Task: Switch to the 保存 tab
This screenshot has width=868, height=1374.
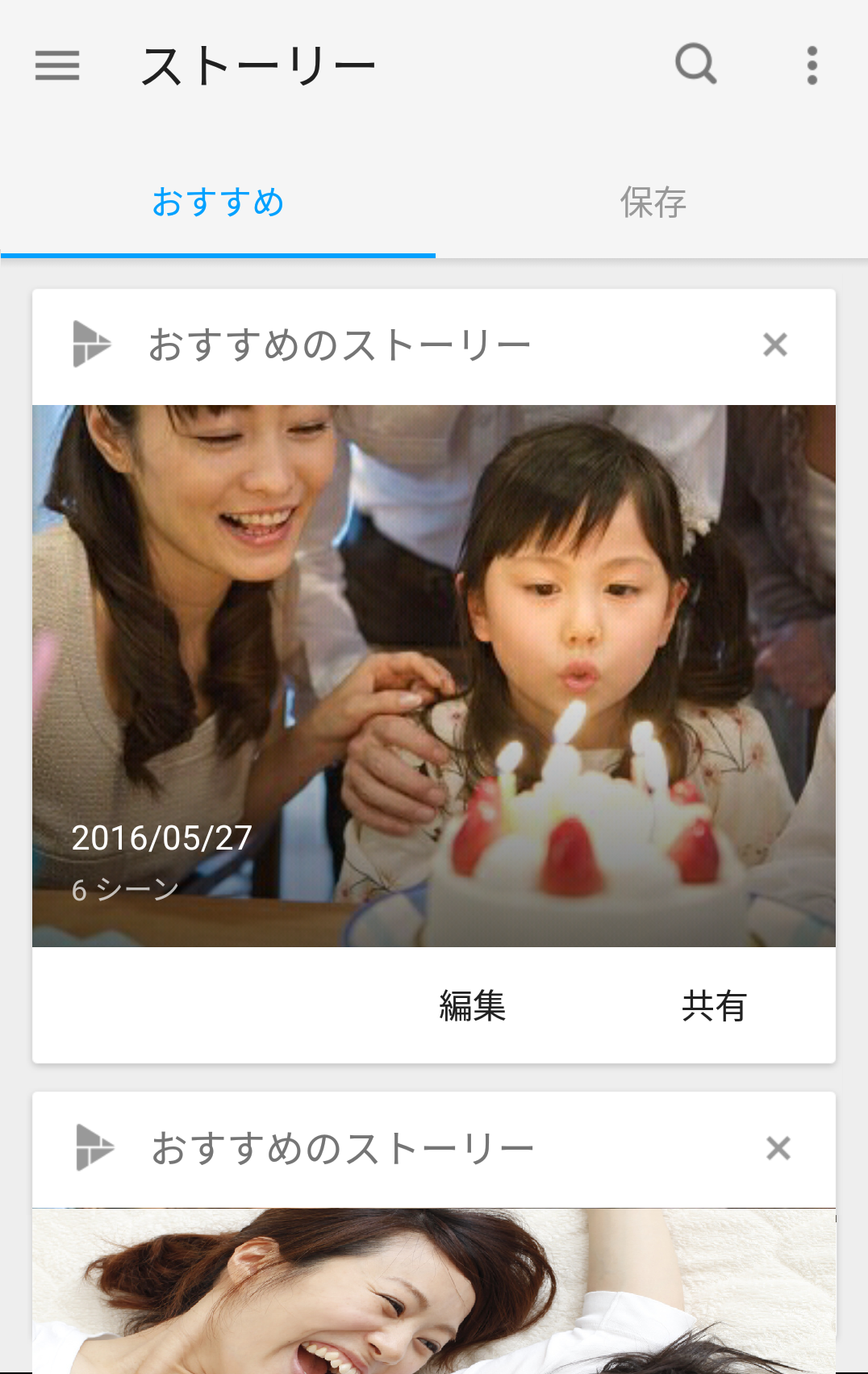Action: [x=652, y=202]
